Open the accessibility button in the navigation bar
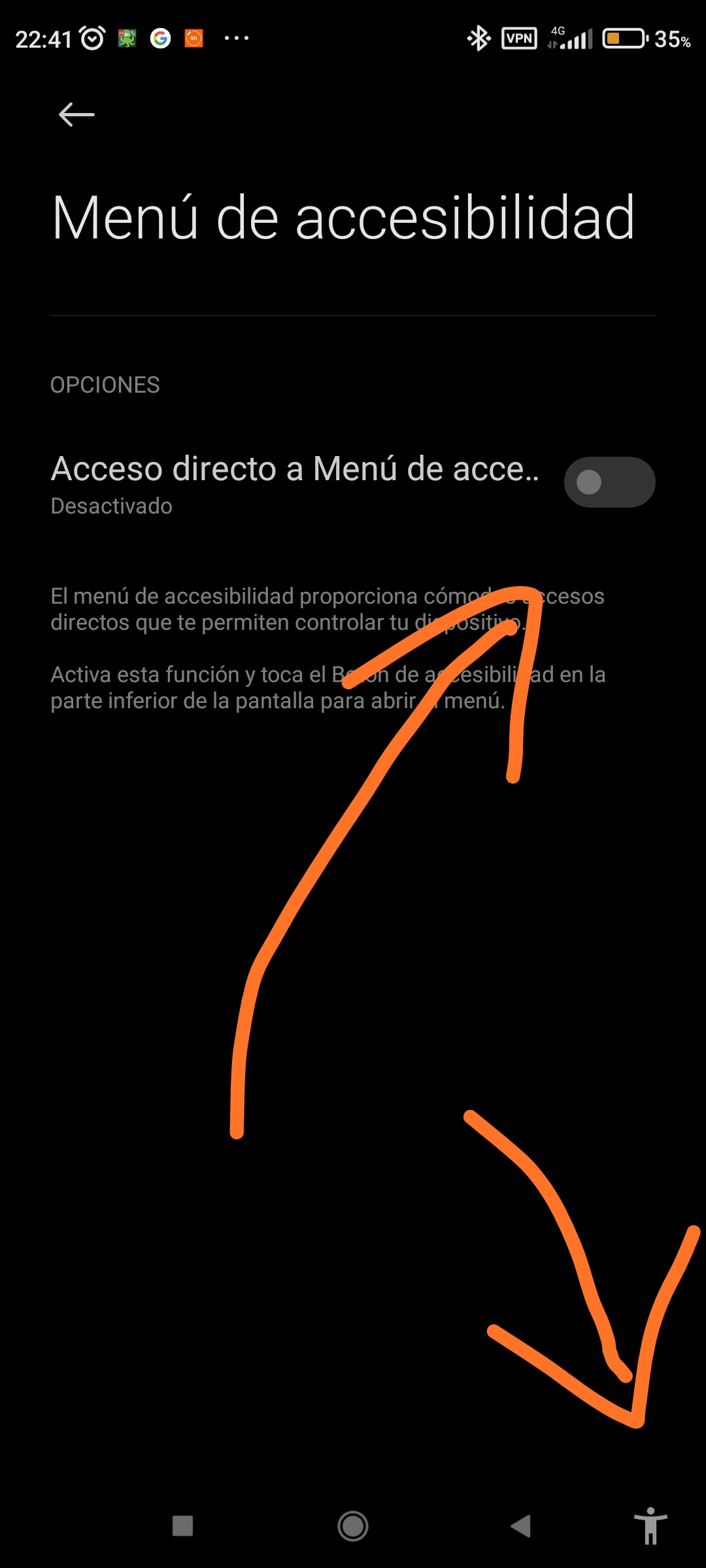 650,1526
